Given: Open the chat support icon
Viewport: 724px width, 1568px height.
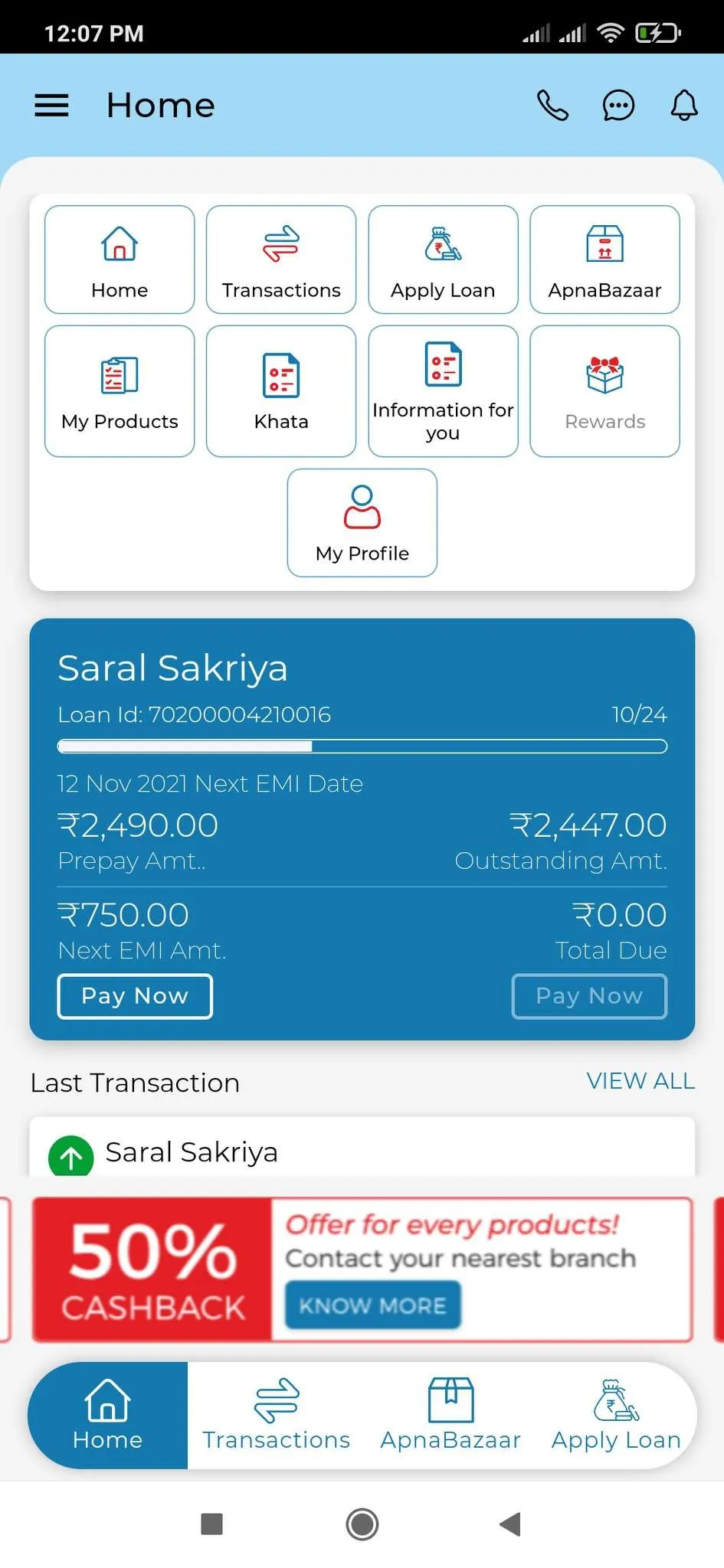Looking at the screenshot, I should 618,105.
